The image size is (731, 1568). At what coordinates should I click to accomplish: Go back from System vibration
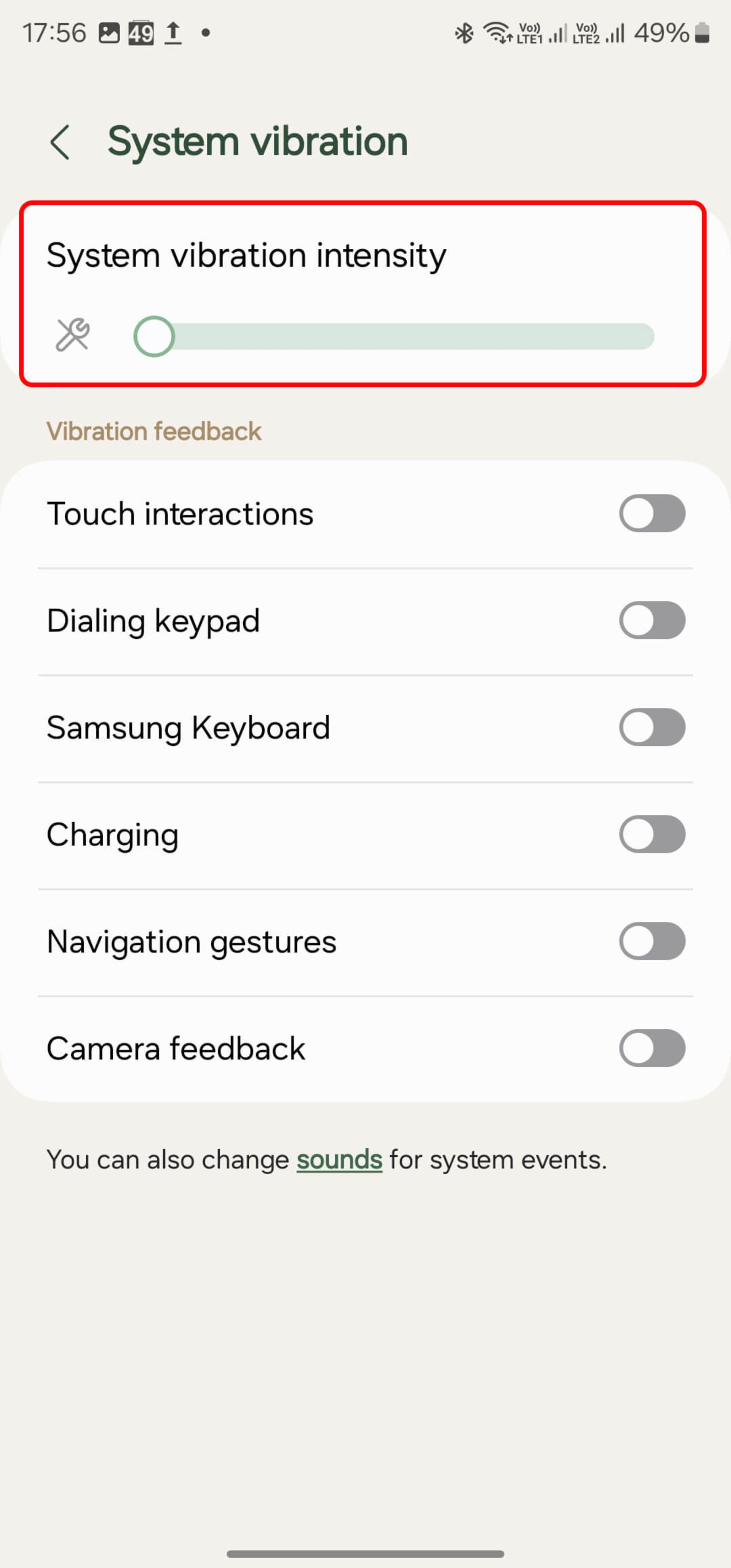(x=60, y=142)
